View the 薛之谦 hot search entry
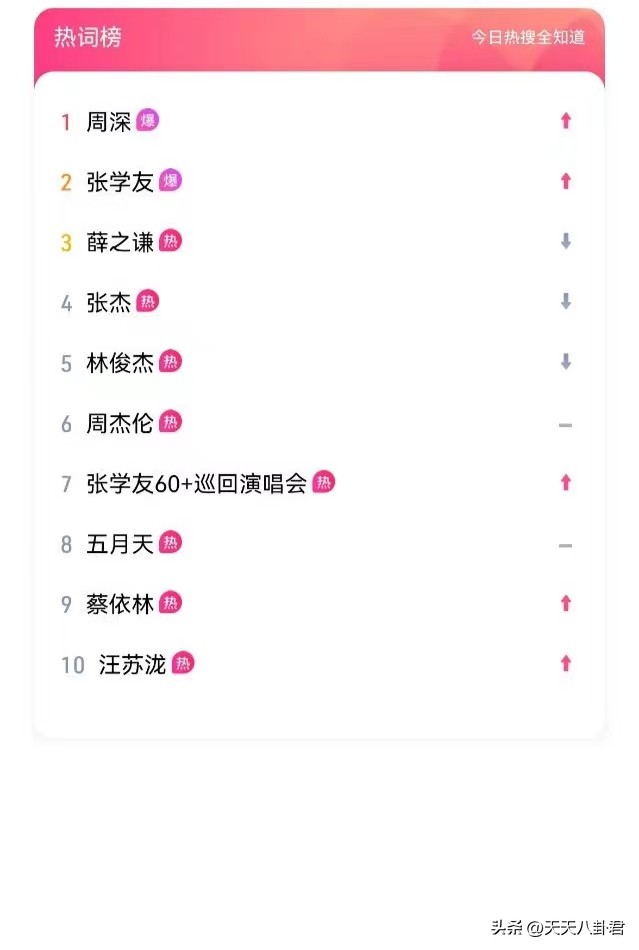The height and width of the screenshot is (950, 639). (x=120, y=242)
